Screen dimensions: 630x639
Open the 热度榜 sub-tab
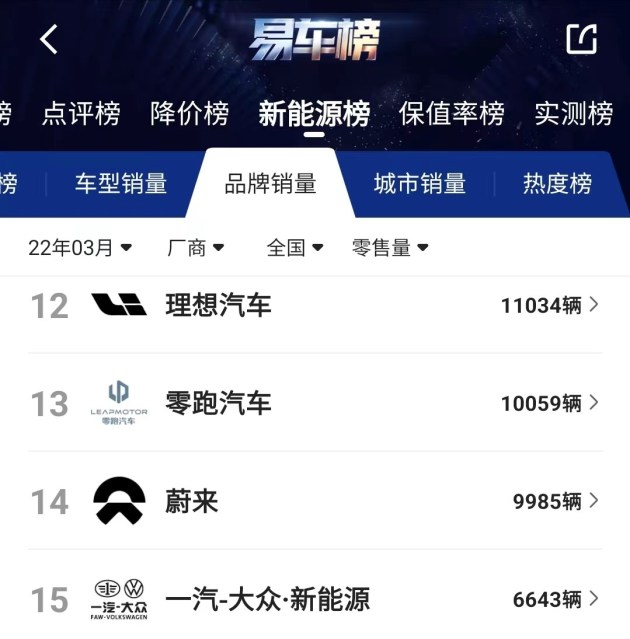tap(557, 184)
